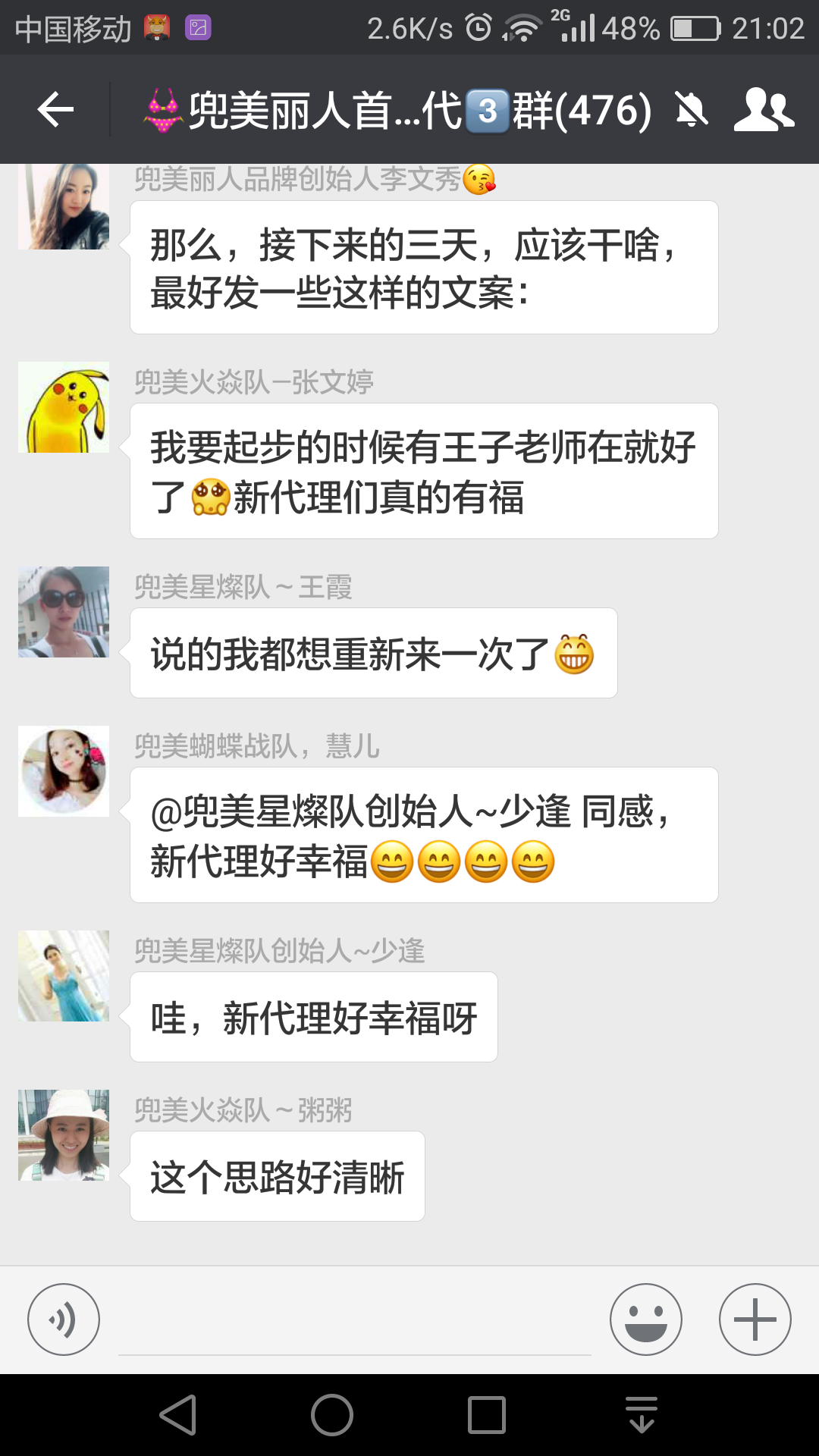Tap the system home button

point(332,1415)
